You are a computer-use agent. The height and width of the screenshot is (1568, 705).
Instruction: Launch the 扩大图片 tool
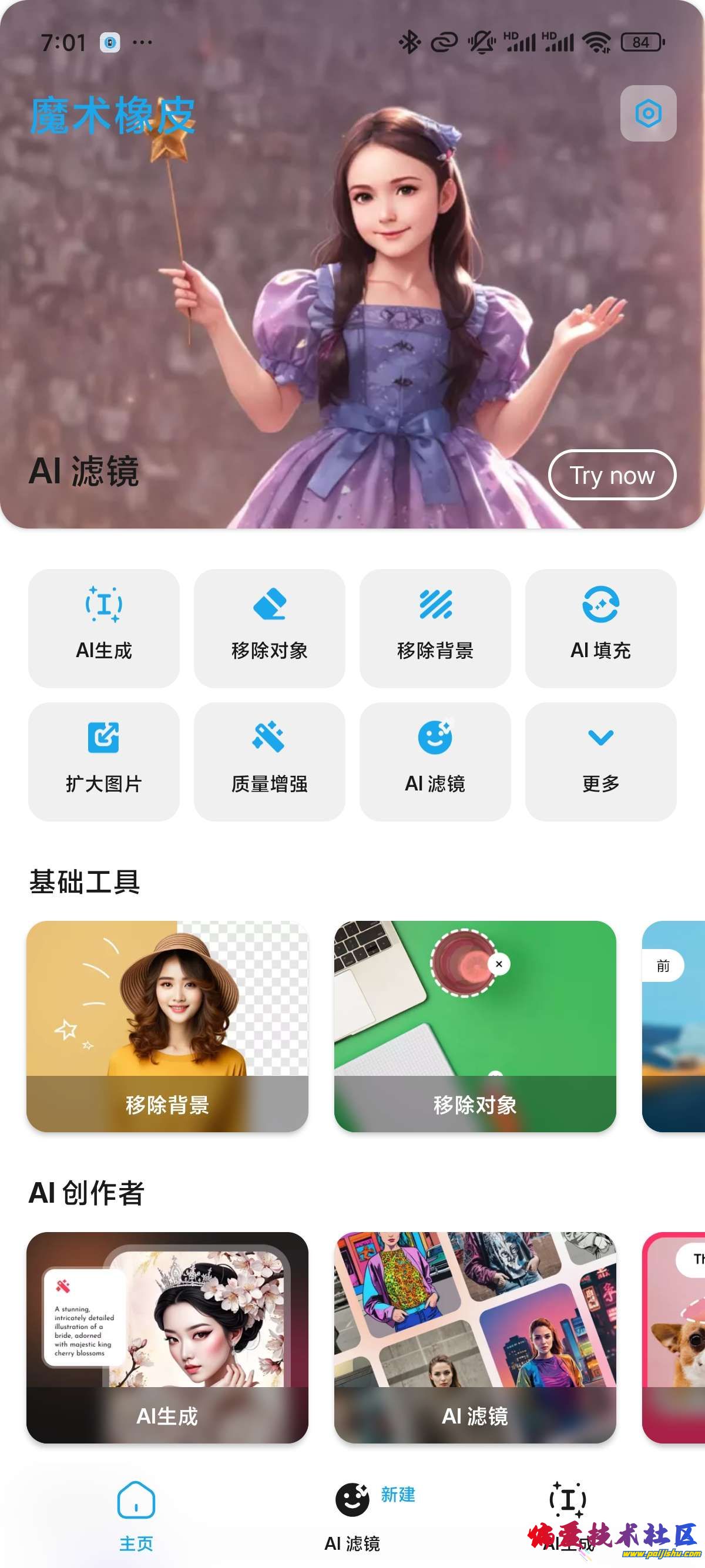(104, 762)
